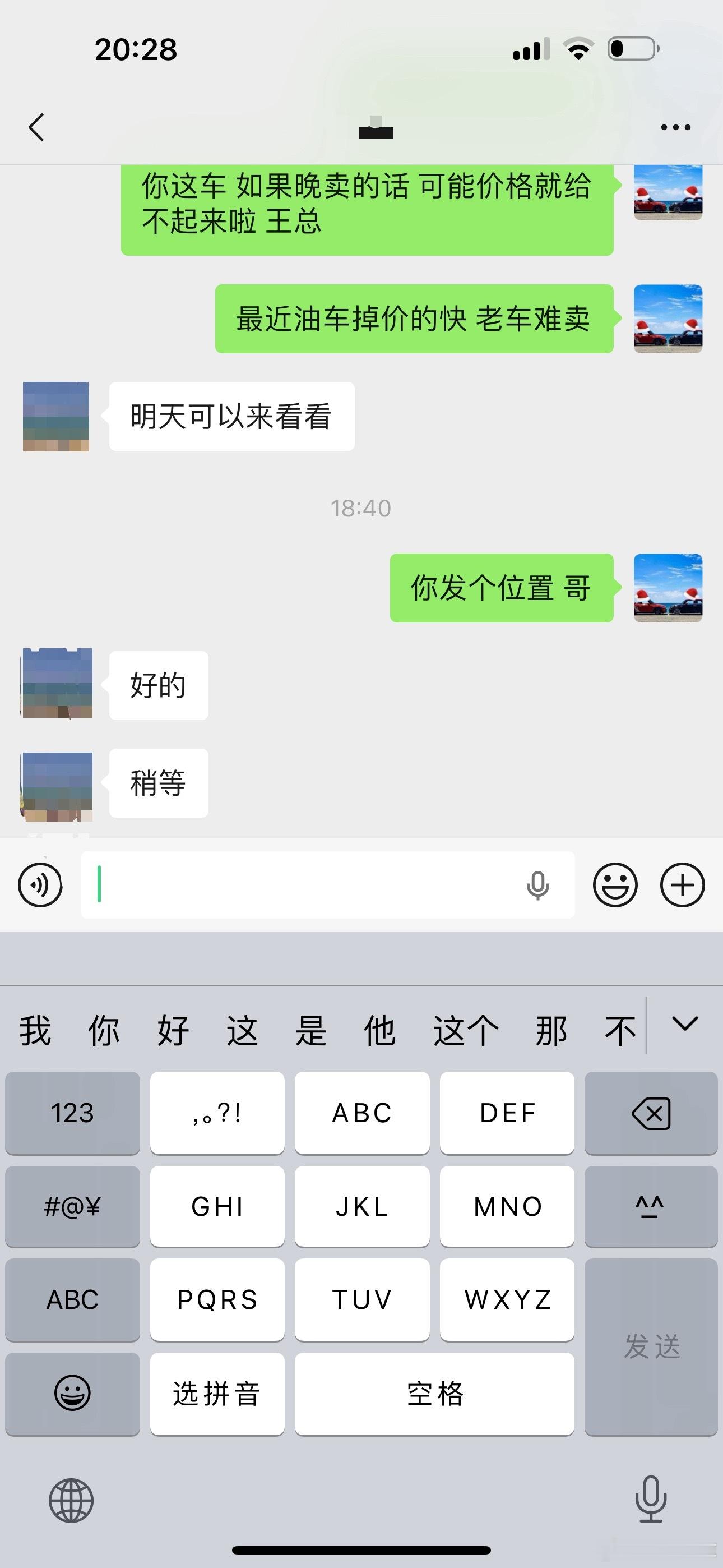Tap the voice message icon left of input field

pos(39,886)
